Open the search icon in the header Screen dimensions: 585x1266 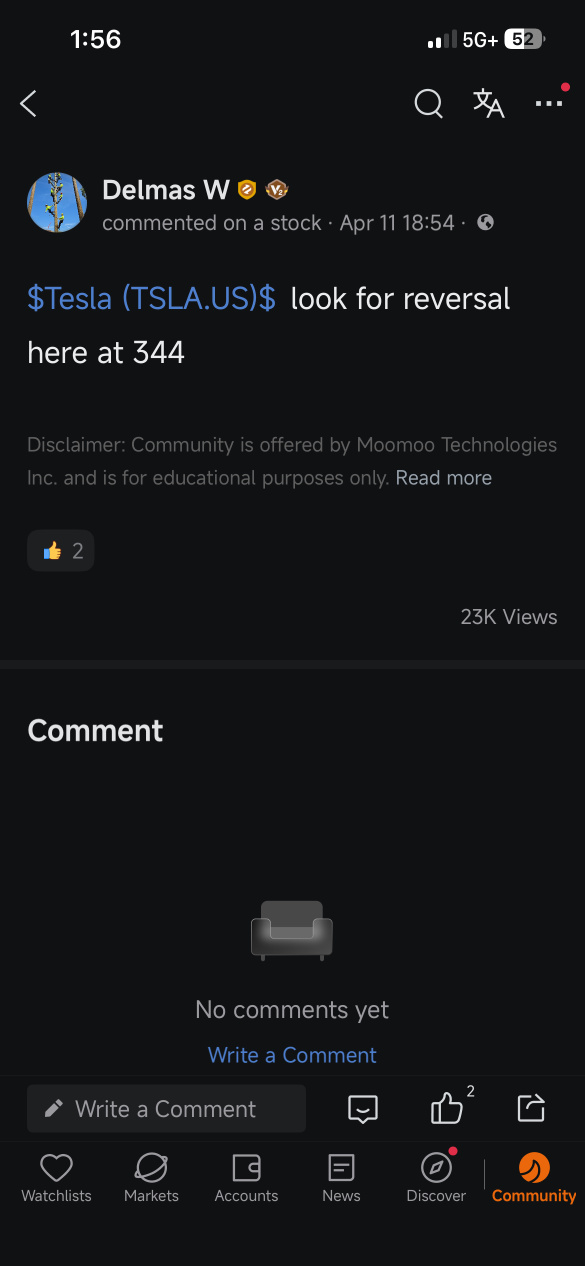[428, 103]
